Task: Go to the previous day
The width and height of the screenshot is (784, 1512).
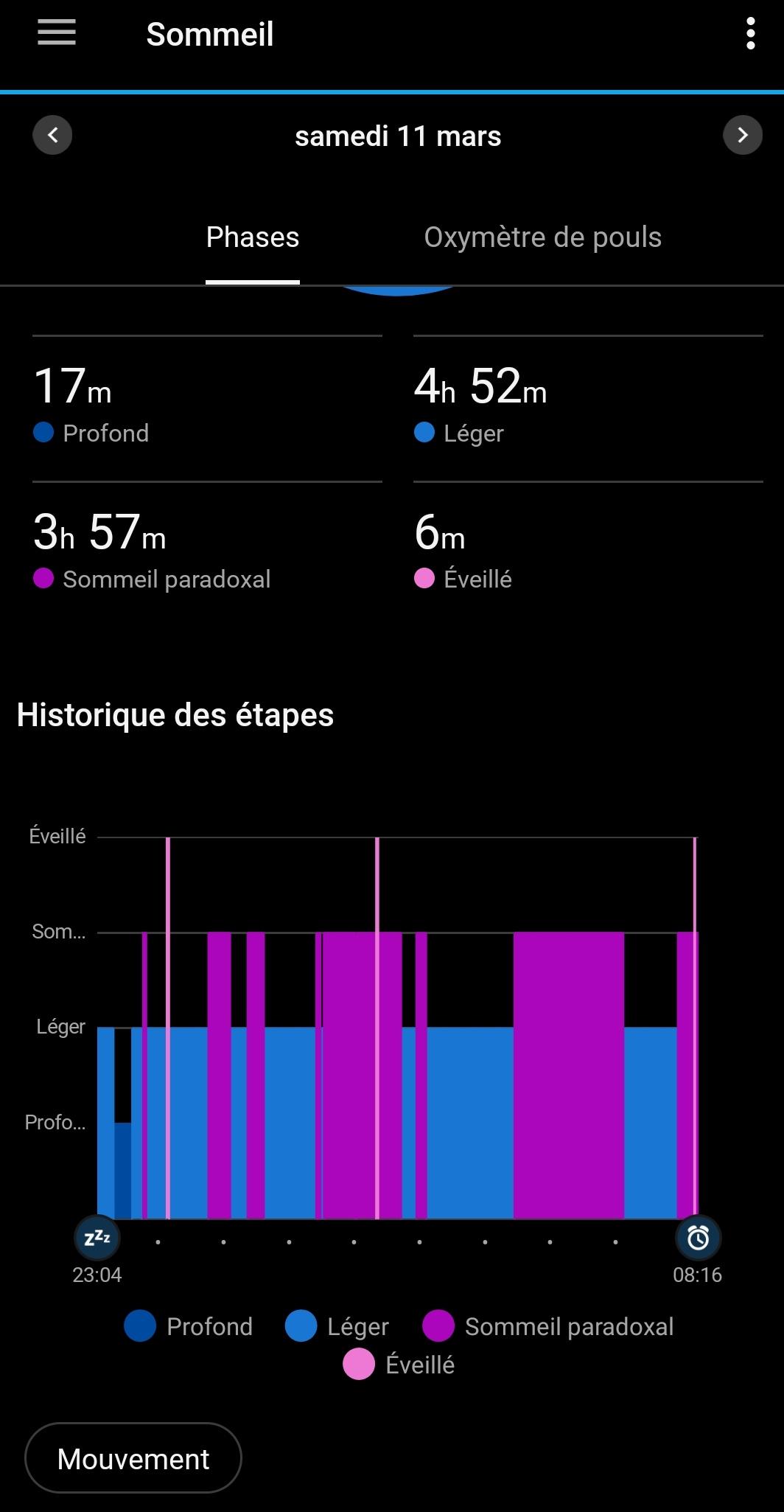Action: (52, 135)
